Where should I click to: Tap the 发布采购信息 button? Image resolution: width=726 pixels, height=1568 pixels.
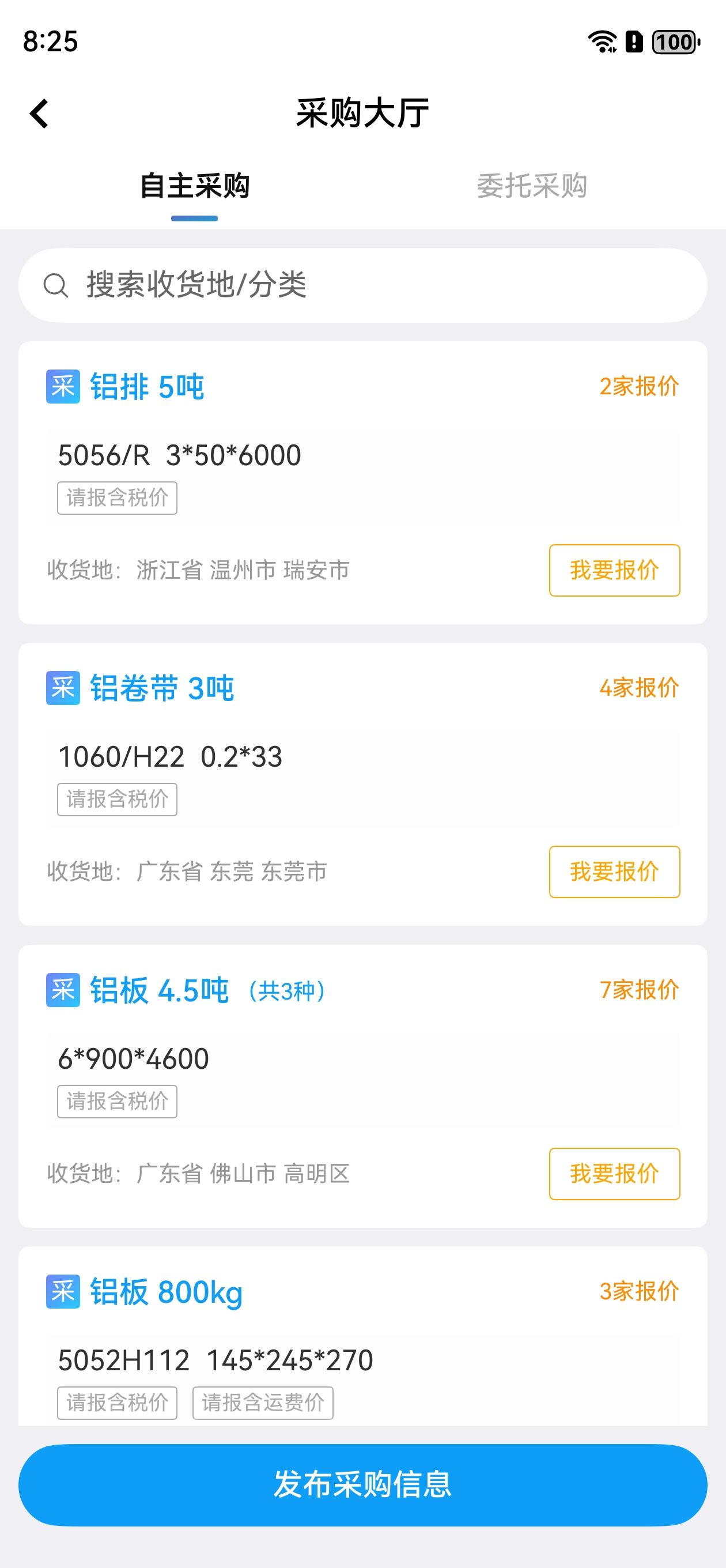click(x=362, y=1484)
